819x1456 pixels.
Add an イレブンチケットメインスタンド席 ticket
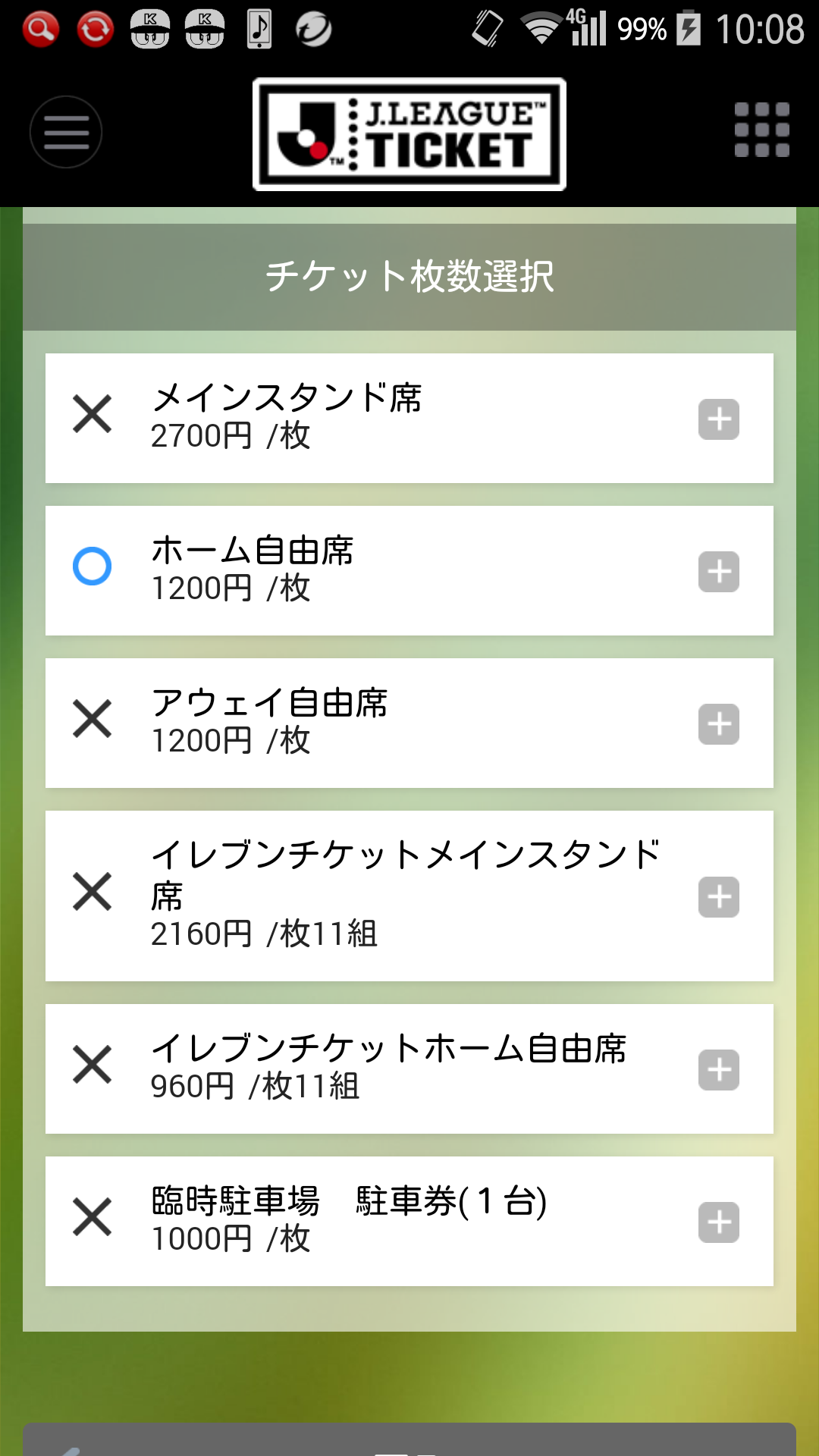coord(718,897)
